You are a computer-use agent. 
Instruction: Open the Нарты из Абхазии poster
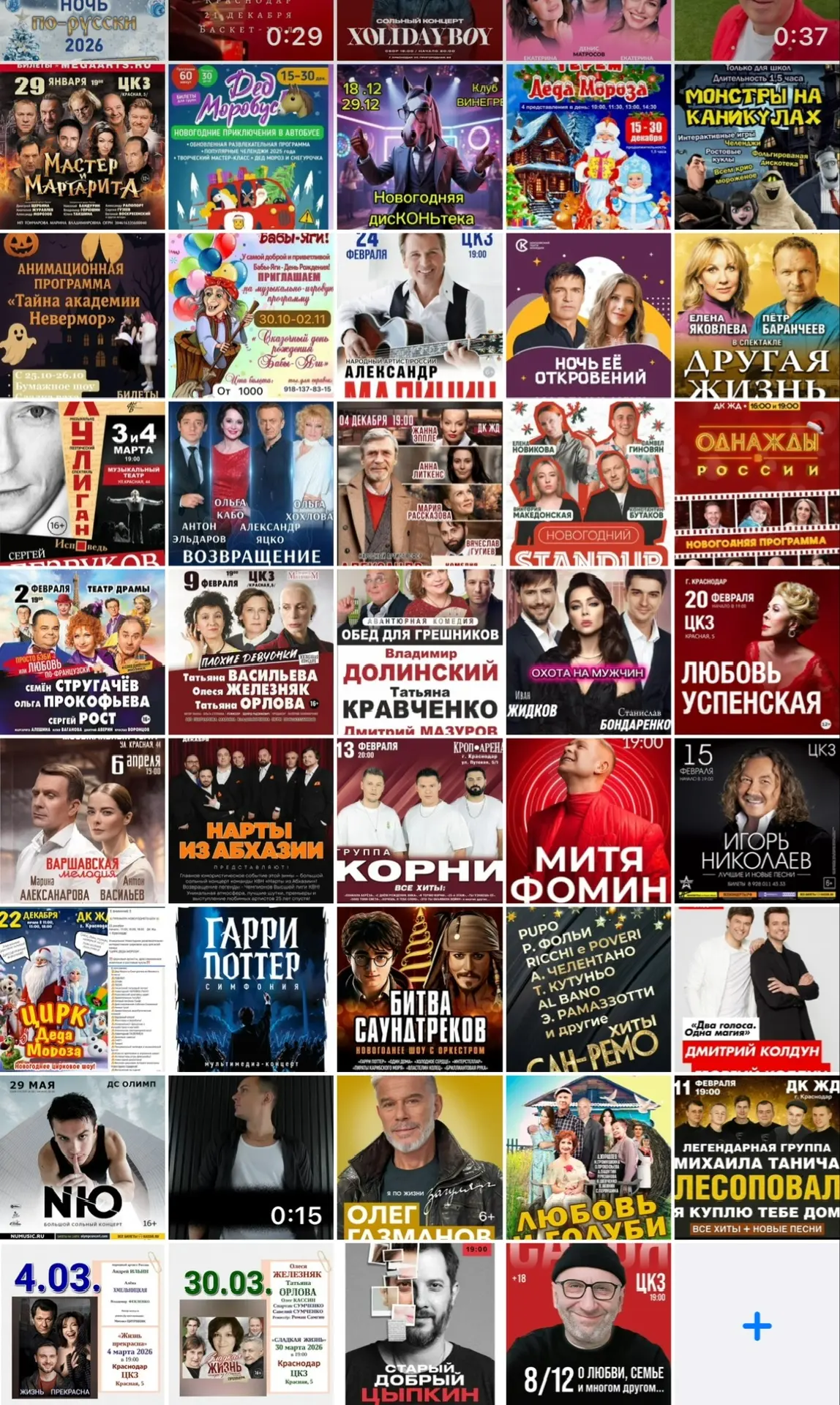[x=251, y=820]
